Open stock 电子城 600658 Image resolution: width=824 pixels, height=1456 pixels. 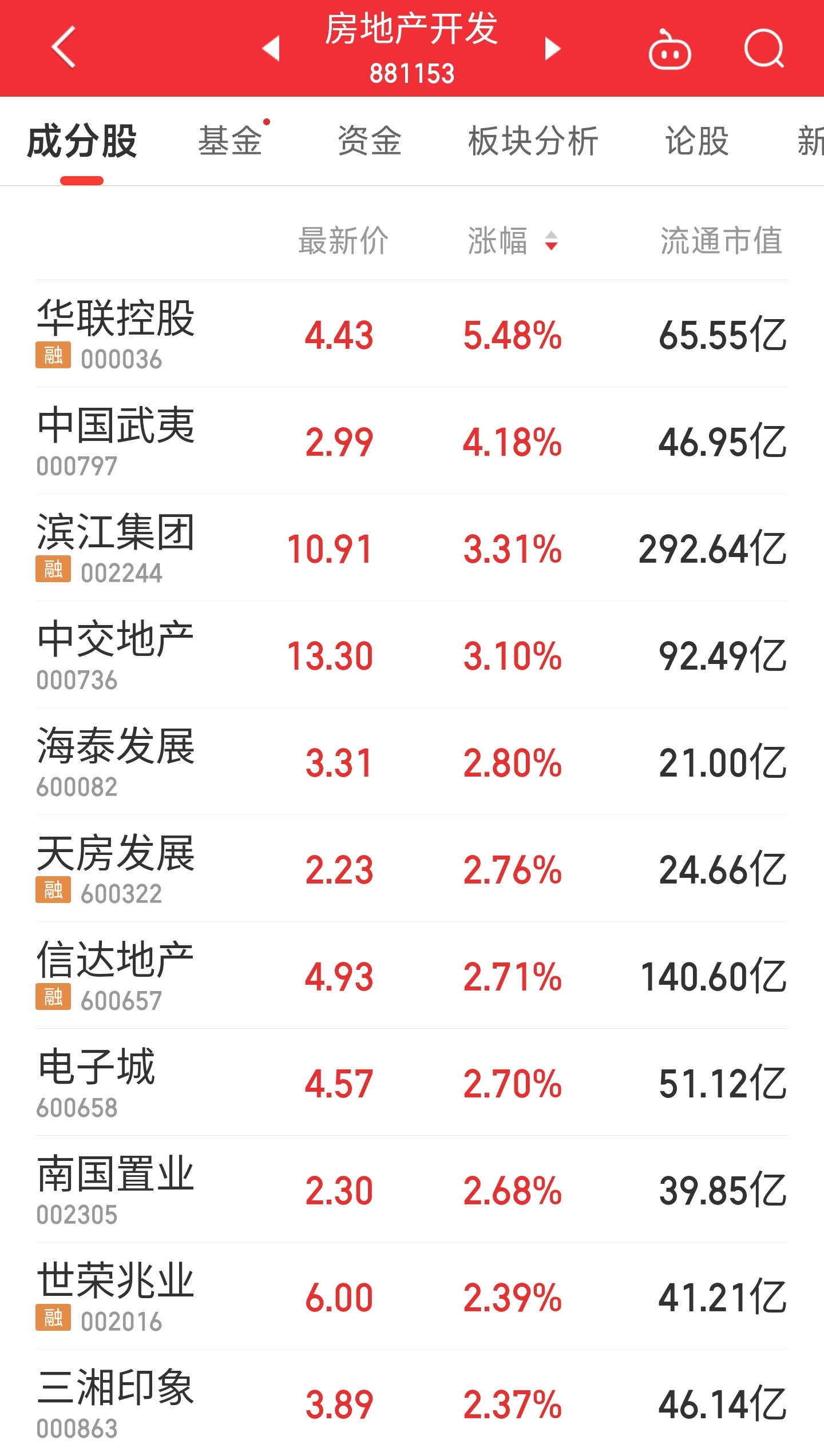point(412,1083)
